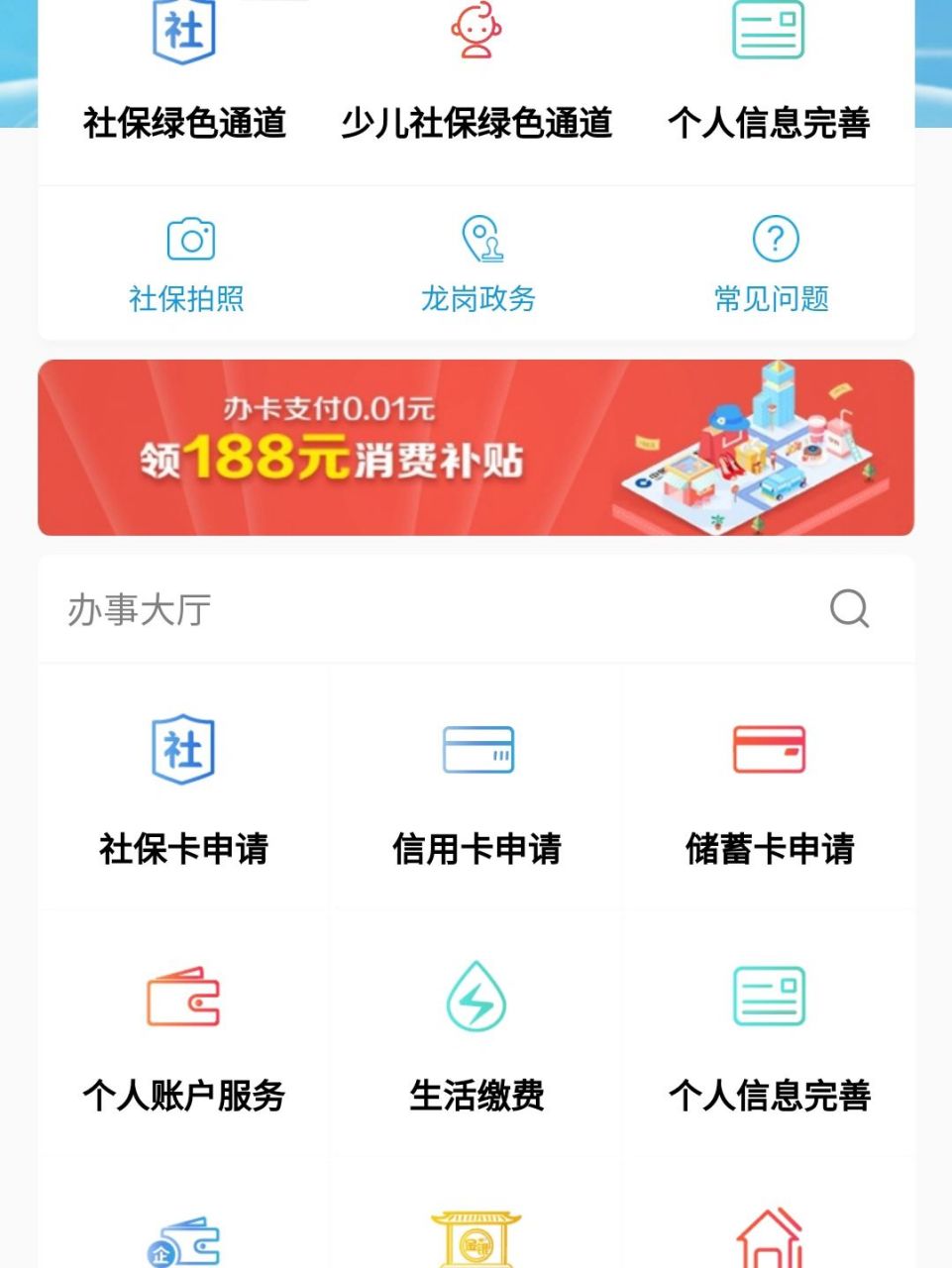Open the 社保卡申请 shield card icon
952x1268 pixels.
tap(184, 749)
